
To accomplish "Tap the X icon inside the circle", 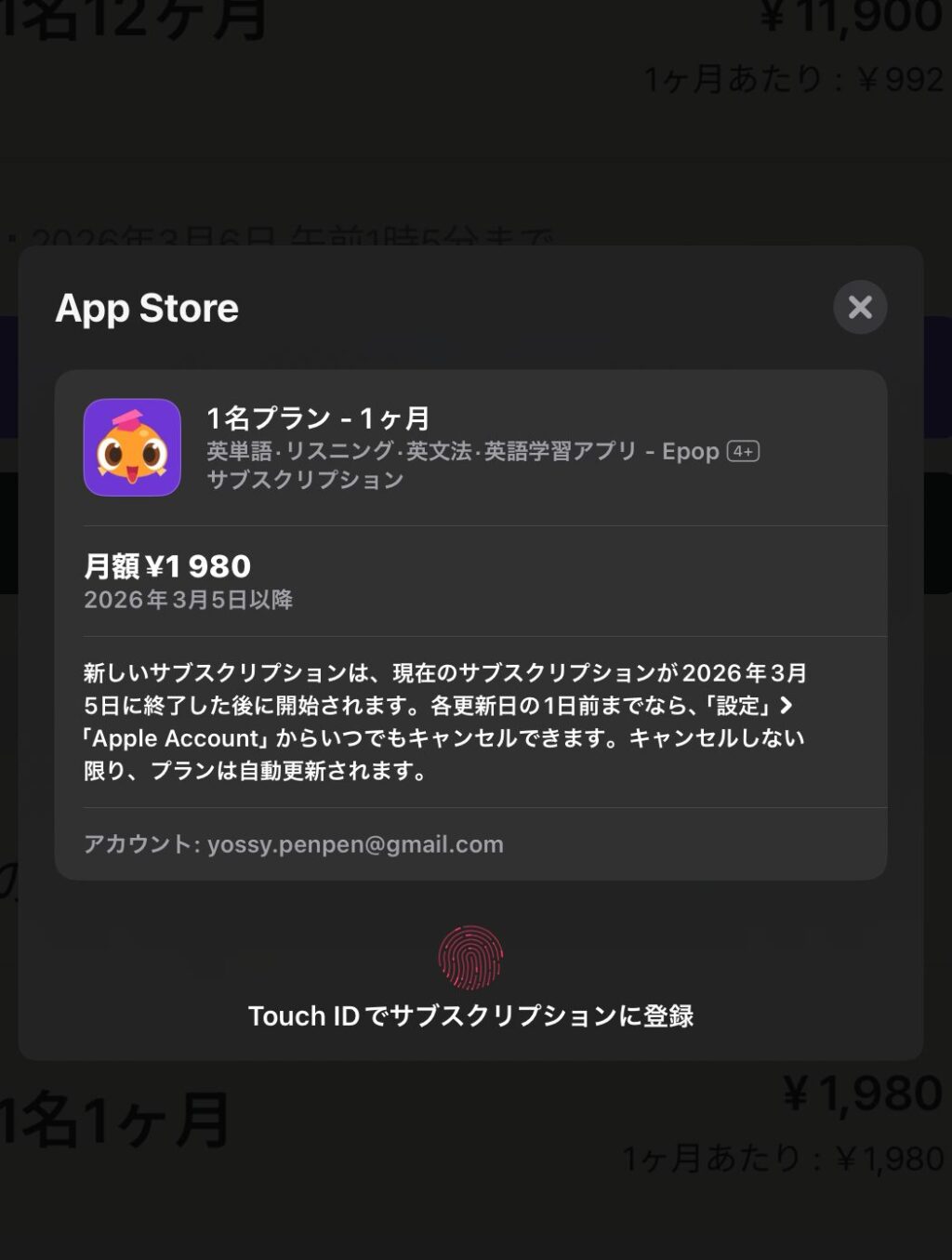I will 858,308.
